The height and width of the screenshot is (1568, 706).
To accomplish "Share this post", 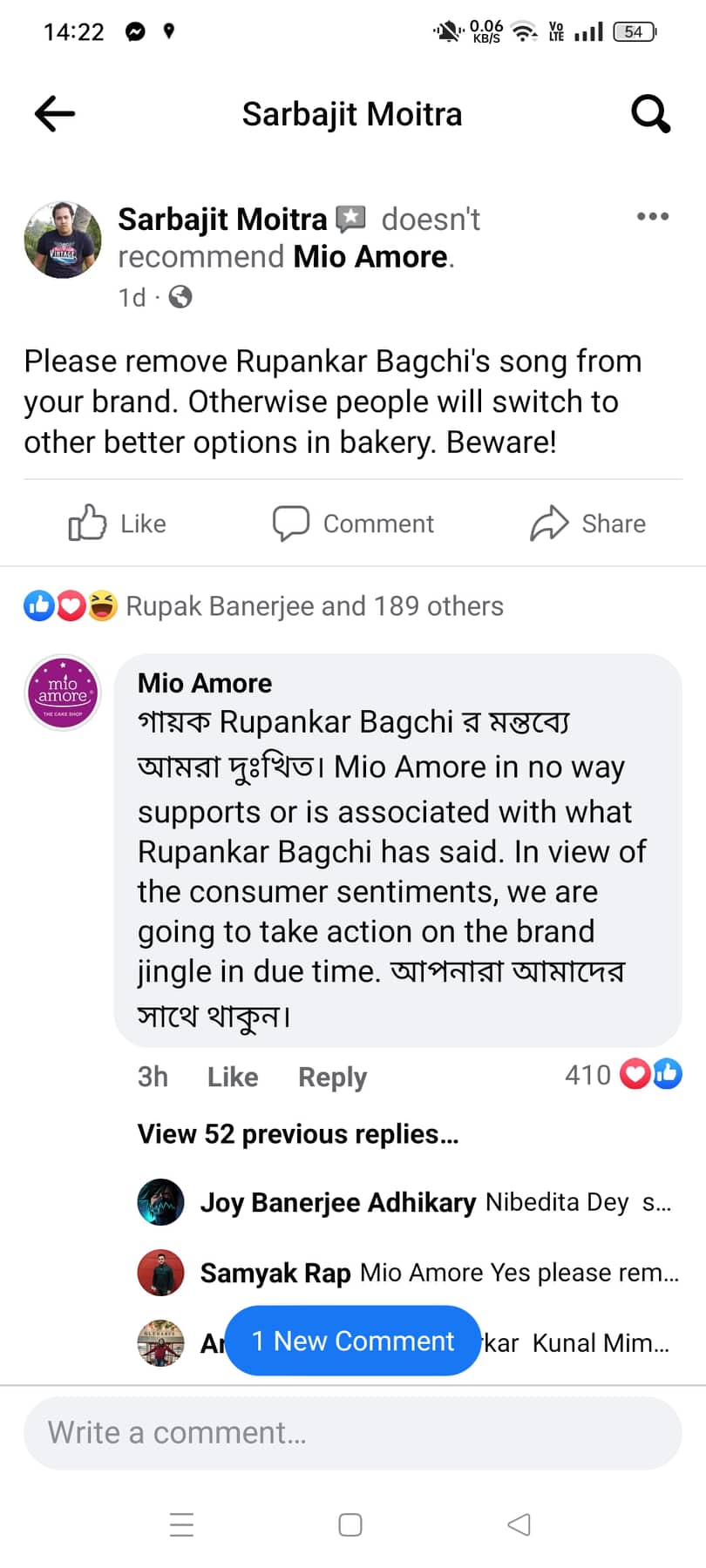I will [588, 524].
